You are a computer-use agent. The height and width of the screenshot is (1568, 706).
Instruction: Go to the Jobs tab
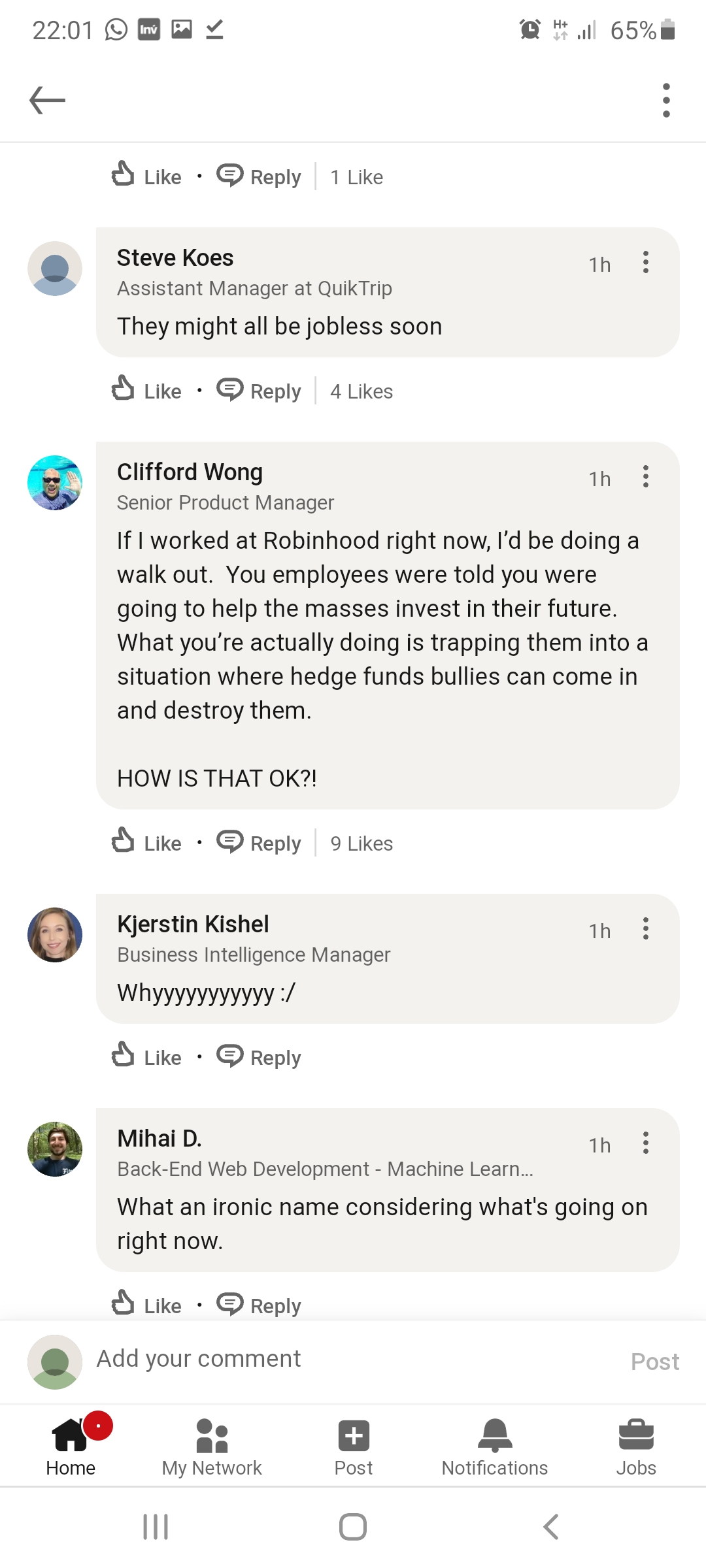[635, 1447]
